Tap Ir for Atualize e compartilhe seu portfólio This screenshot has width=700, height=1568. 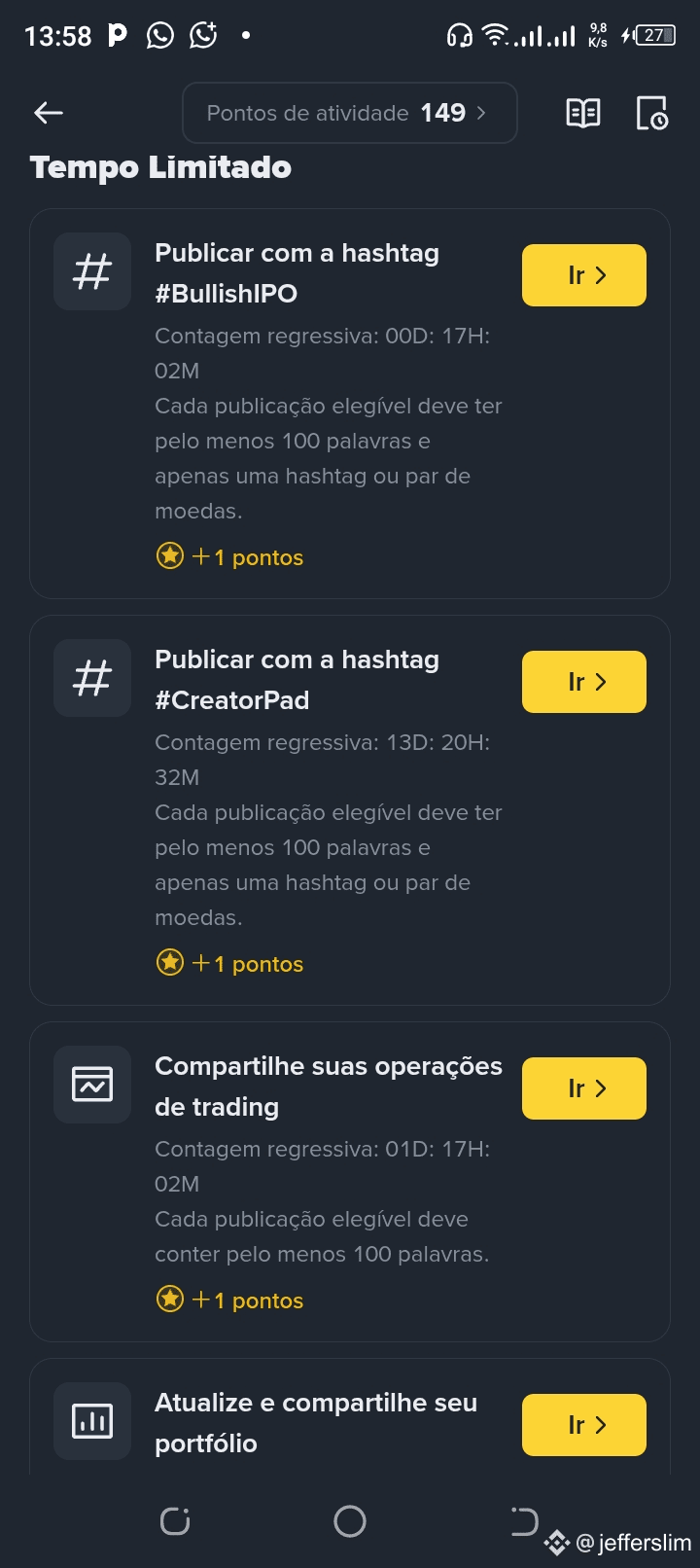584,1425
